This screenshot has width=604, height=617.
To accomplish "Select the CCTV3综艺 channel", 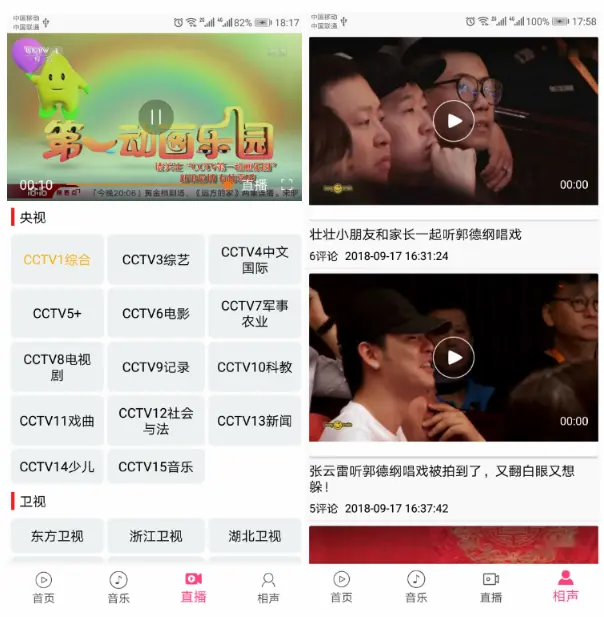I will tap(156, 260).
